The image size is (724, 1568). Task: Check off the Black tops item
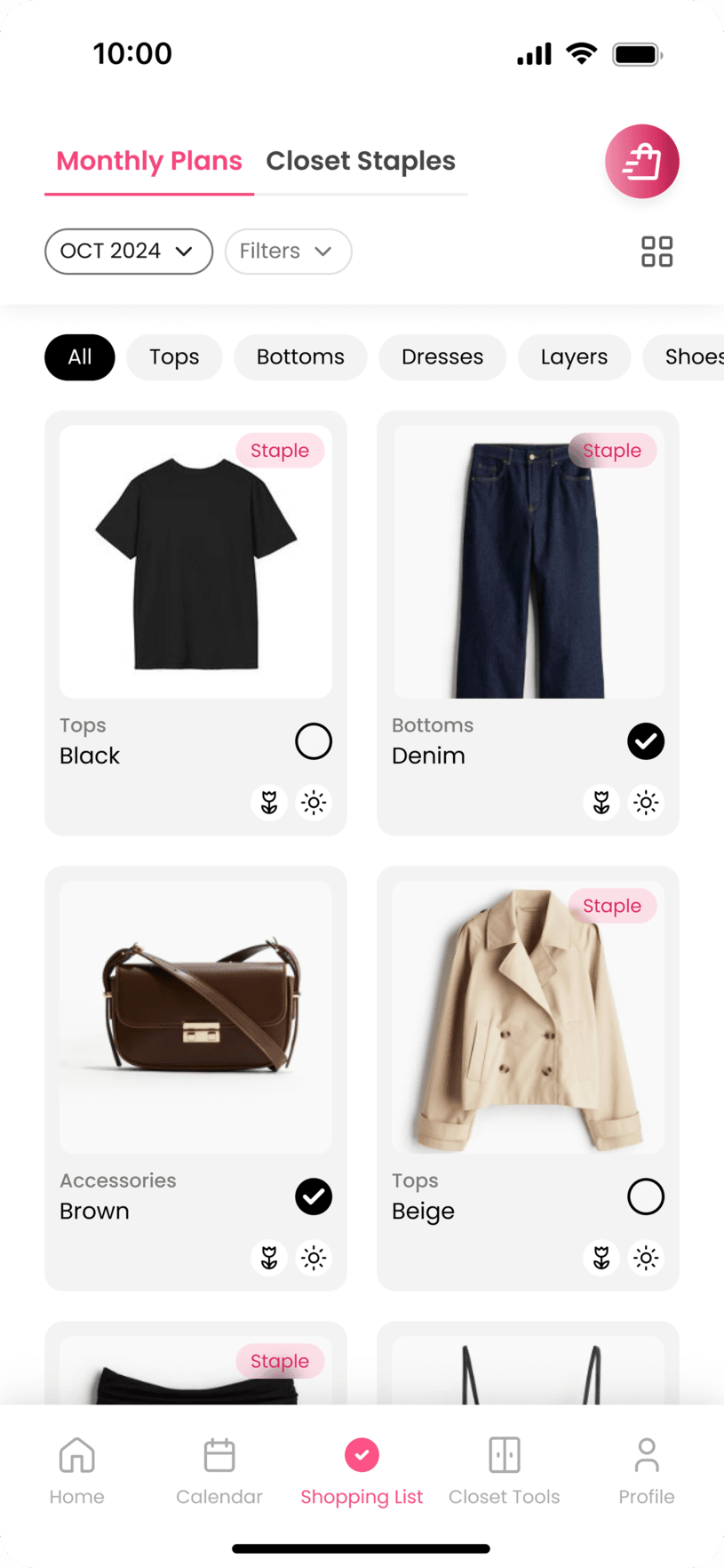coord(314,741)
